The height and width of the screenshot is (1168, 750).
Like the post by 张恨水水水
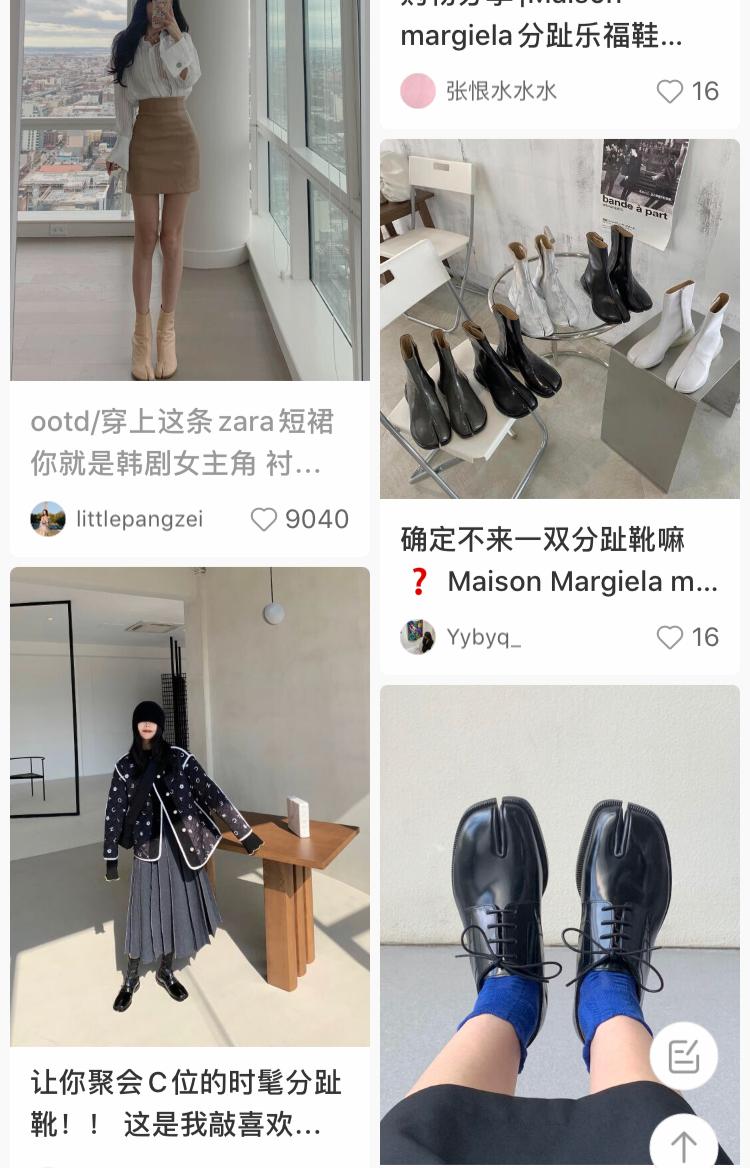670,91
